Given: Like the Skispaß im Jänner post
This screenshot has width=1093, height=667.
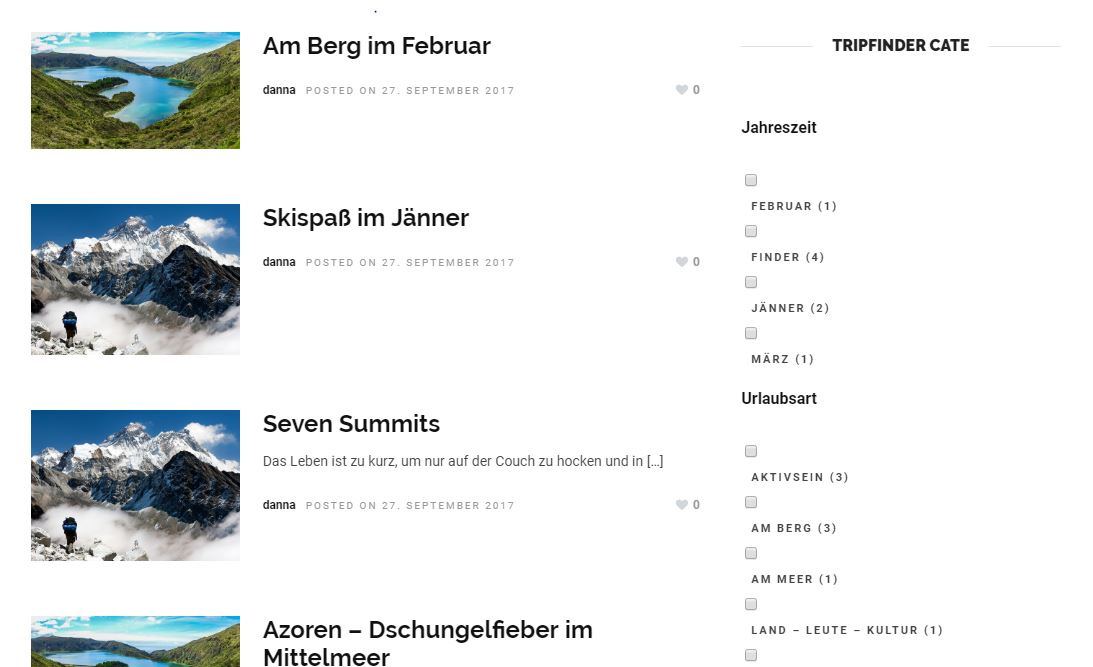Looking at the screenshot, I should point(682,262).
